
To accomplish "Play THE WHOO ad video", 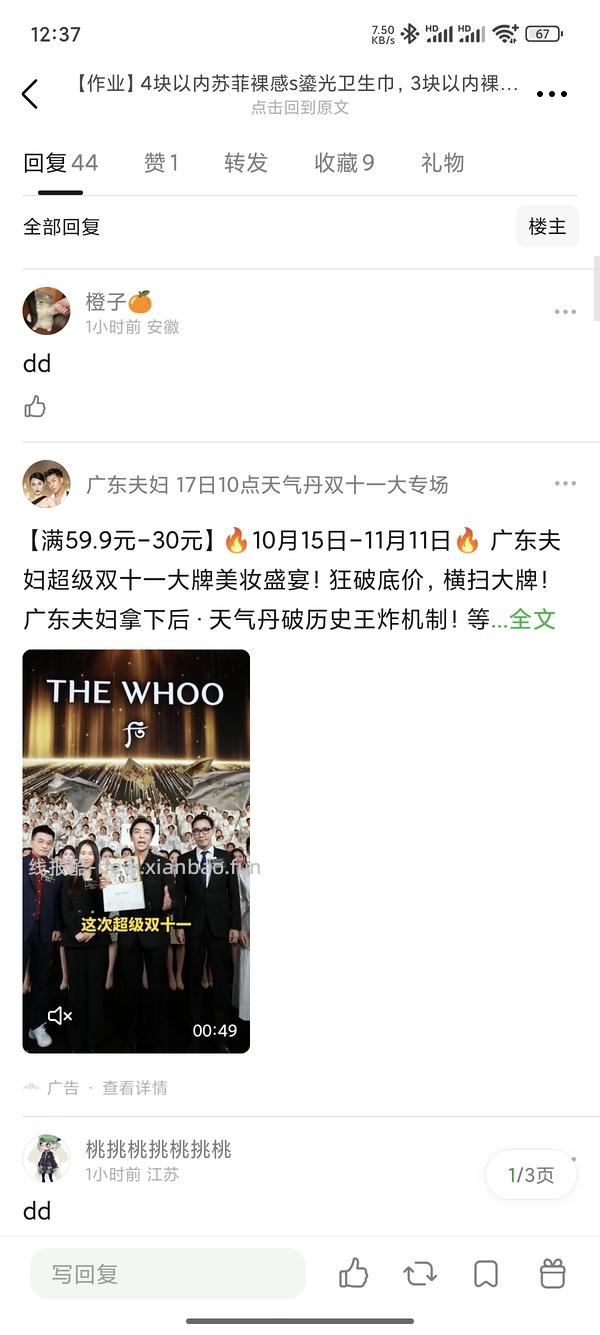I will (x=136, y=850).
